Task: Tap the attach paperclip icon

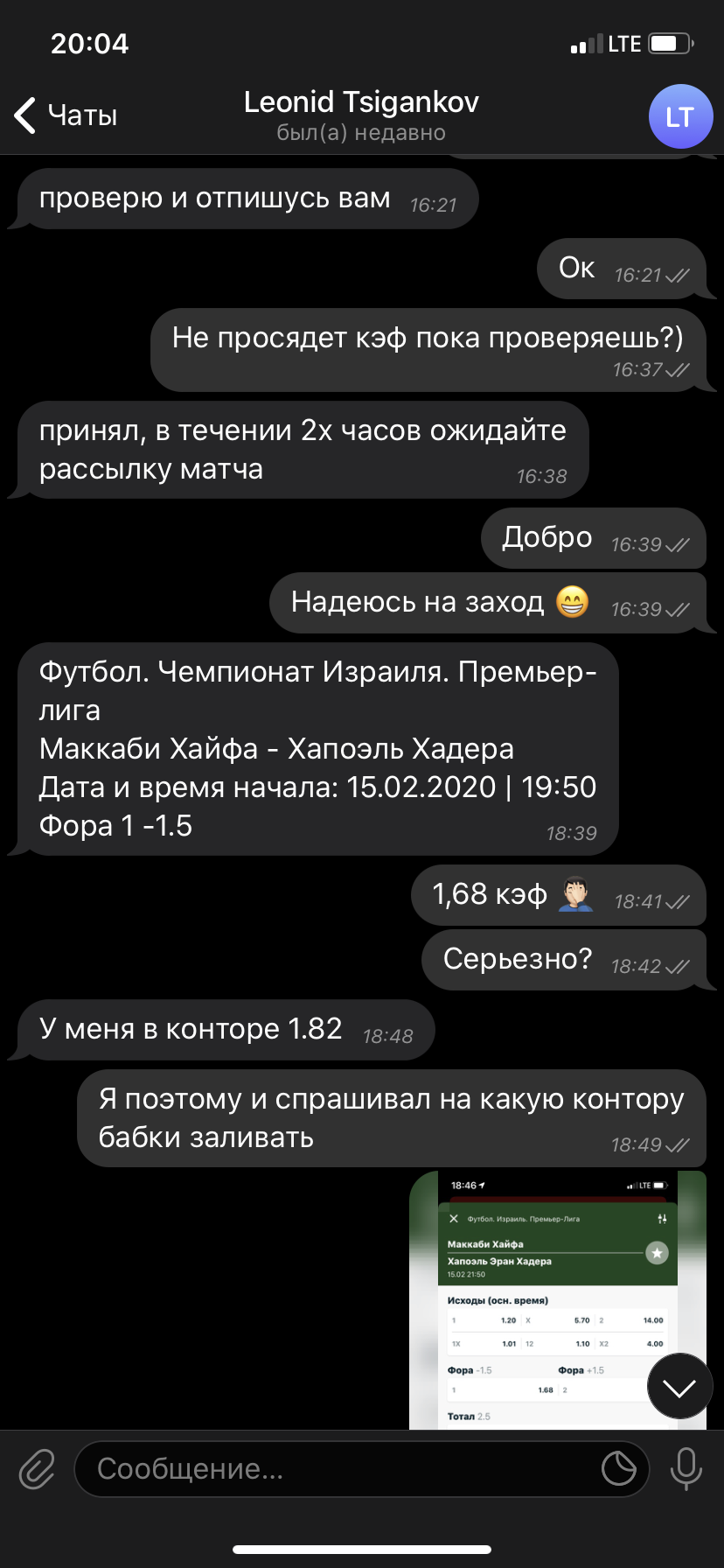Action: coord(37,1468)
